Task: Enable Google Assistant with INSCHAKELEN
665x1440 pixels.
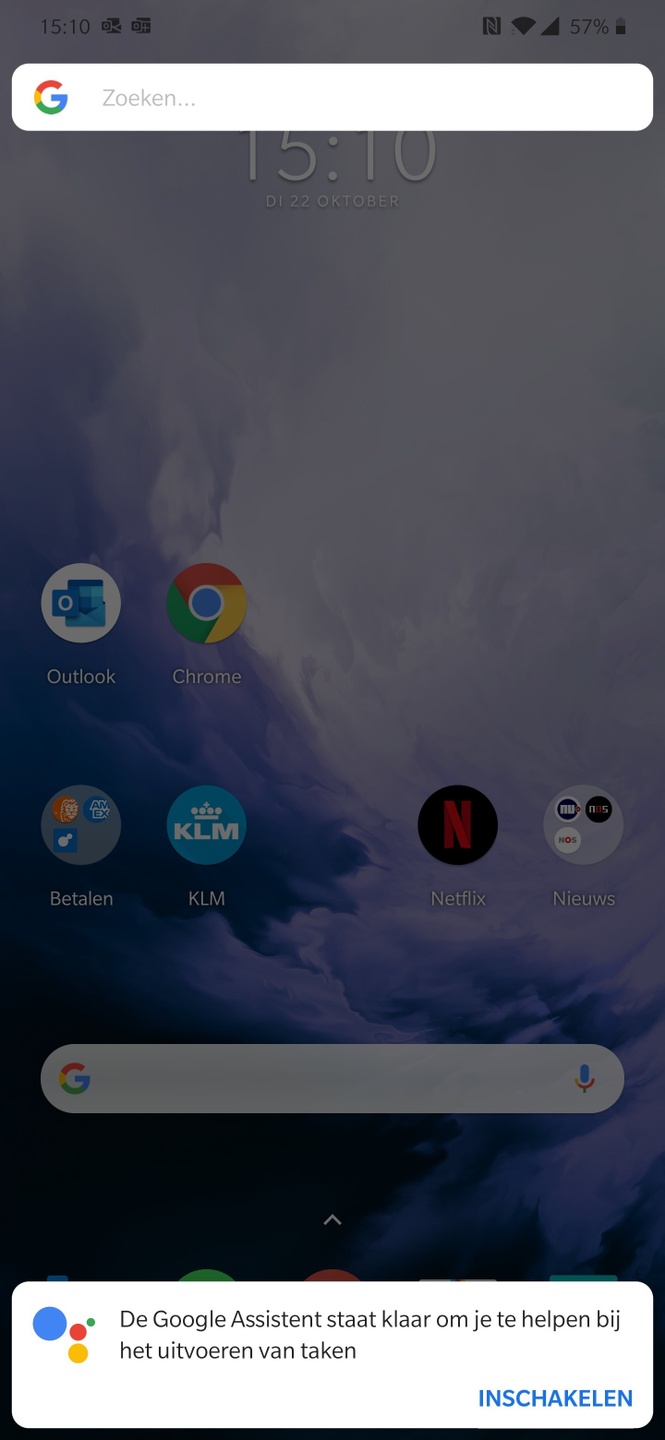Action: coord(555,1398)
